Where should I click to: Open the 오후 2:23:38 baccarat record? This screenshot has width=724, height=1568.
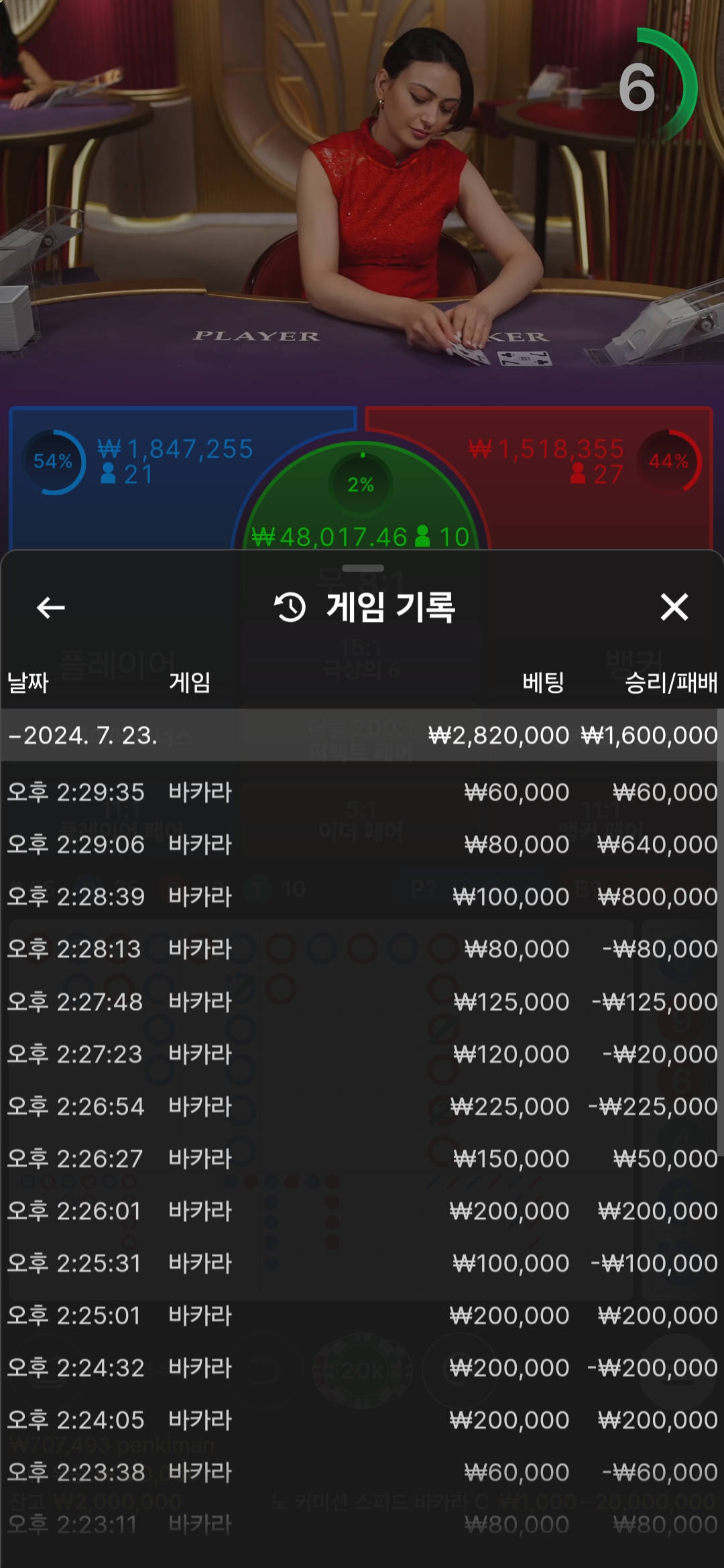(x=362, y=1472)
